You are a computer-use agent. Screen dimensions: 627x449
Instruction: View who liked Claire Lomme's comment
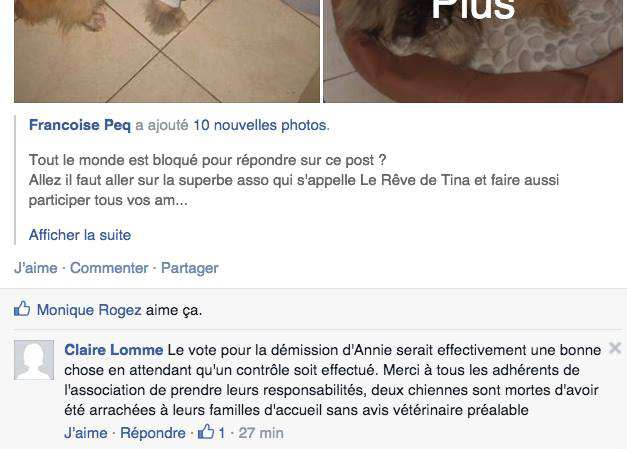(214, 433)
